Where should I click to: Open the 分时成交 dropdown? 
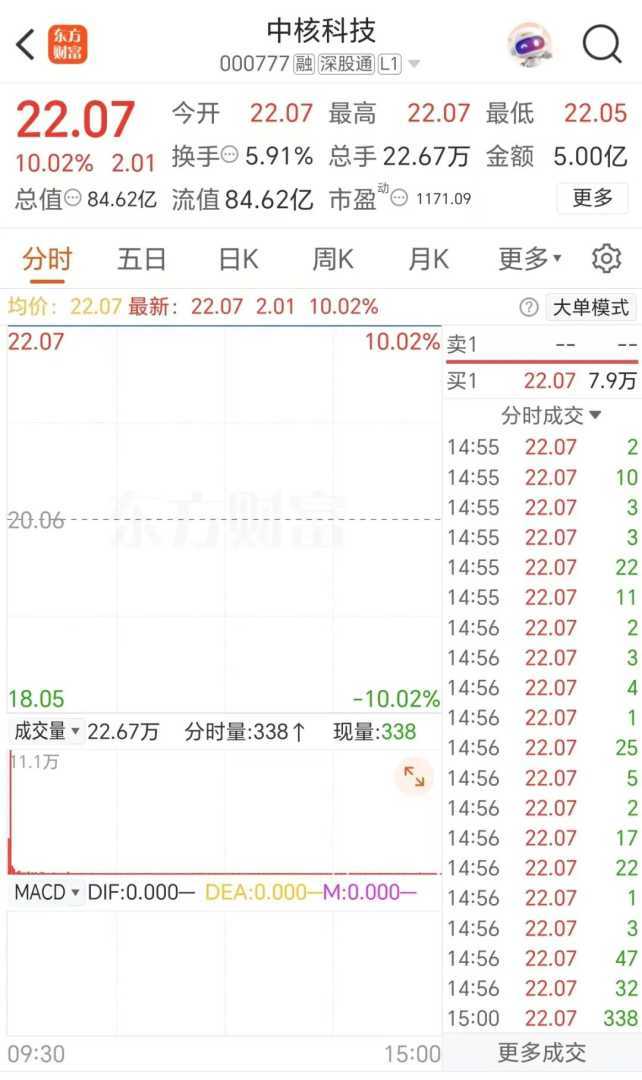pyautogui.click(x=552, y=415)
